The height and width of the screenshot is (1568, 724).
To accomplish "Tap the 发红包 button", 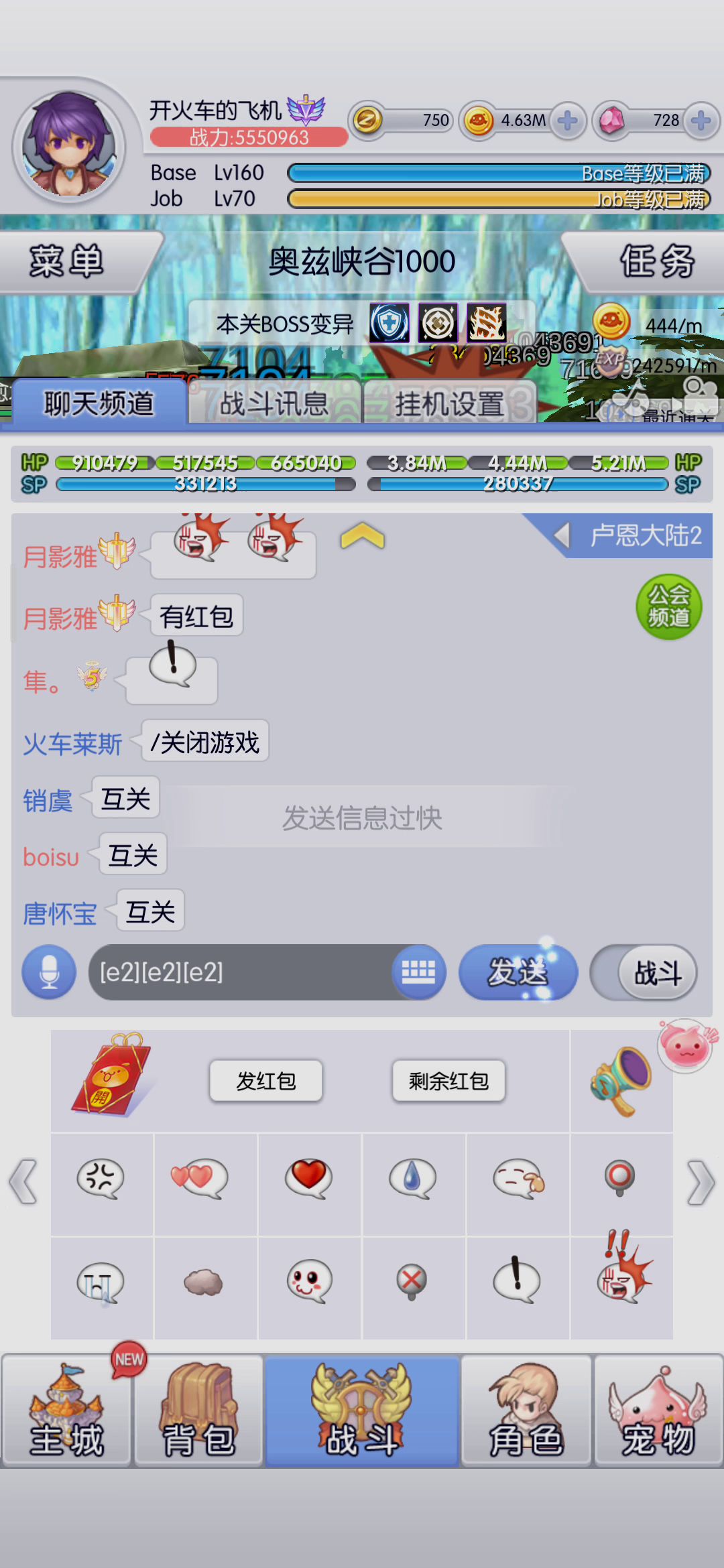I will (266, 1081).
